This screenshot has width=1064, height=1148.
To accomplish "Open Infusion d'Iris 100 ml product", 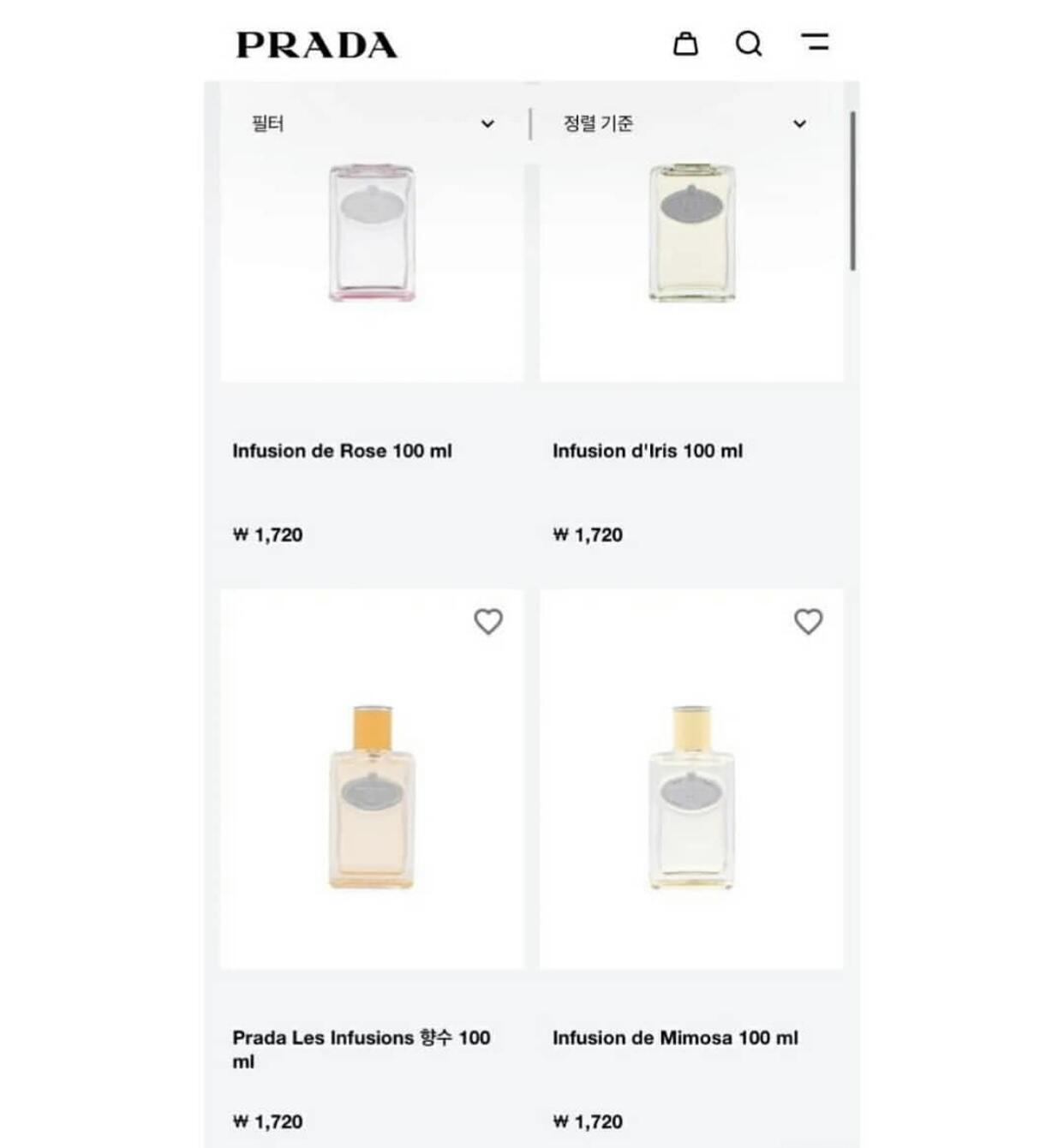I will coord(648,451).
